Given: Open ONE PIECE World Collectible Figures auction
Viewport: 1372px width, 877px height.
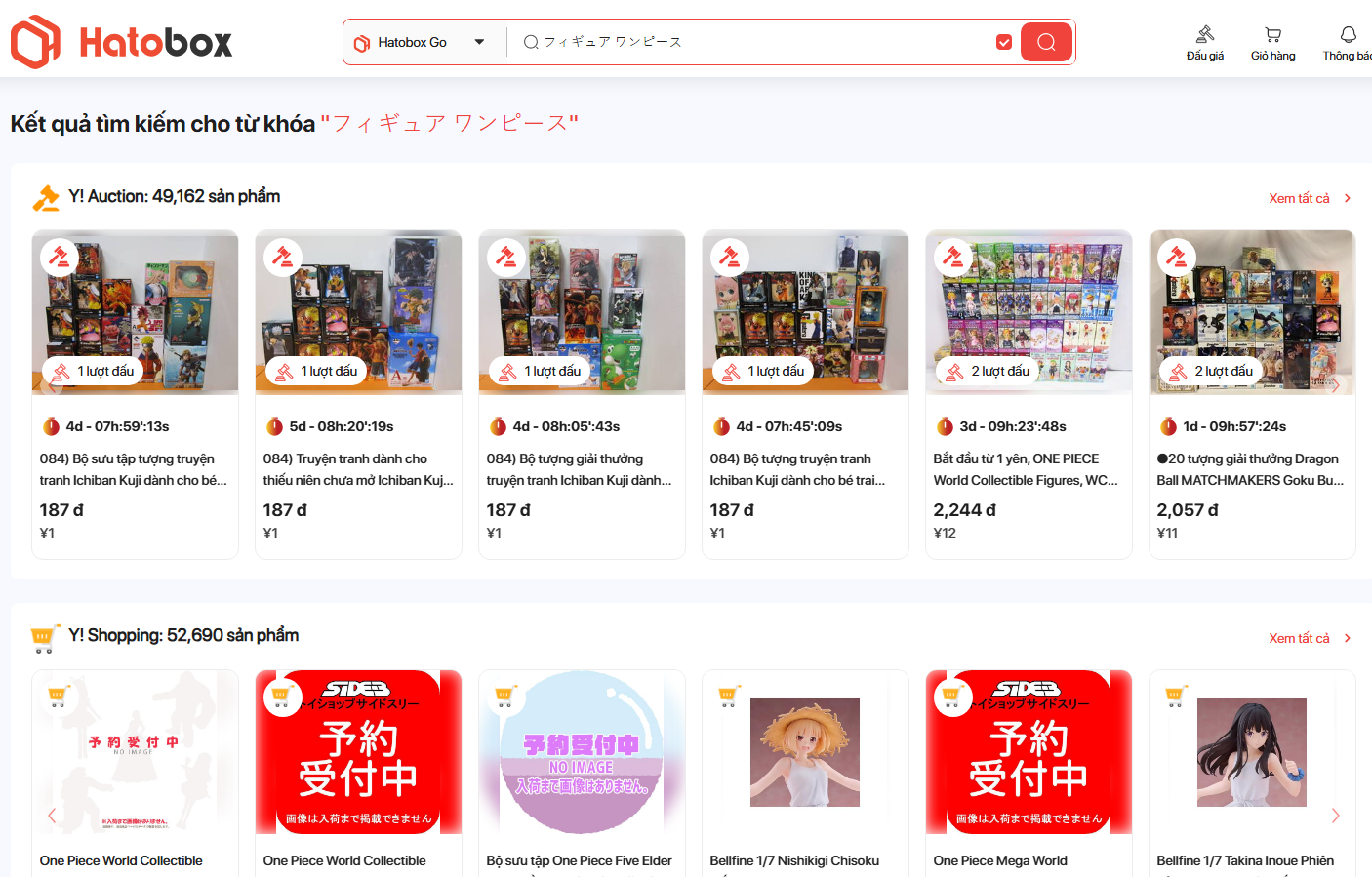Looking at the screenshot, I should coord(1029,468).
